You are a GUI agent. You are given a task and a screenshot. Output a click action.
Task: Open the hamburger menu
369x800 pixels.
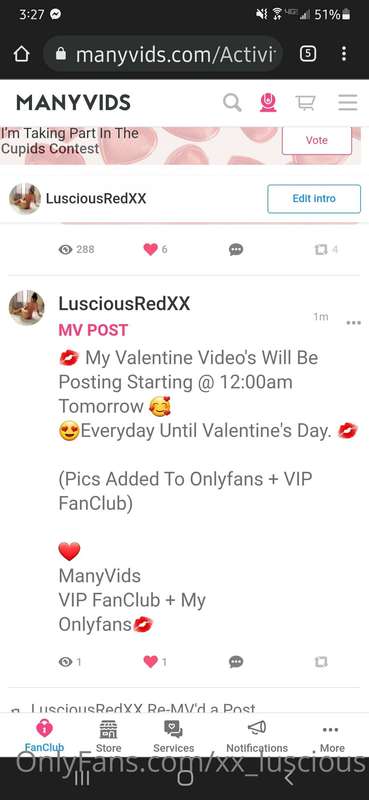348,103
